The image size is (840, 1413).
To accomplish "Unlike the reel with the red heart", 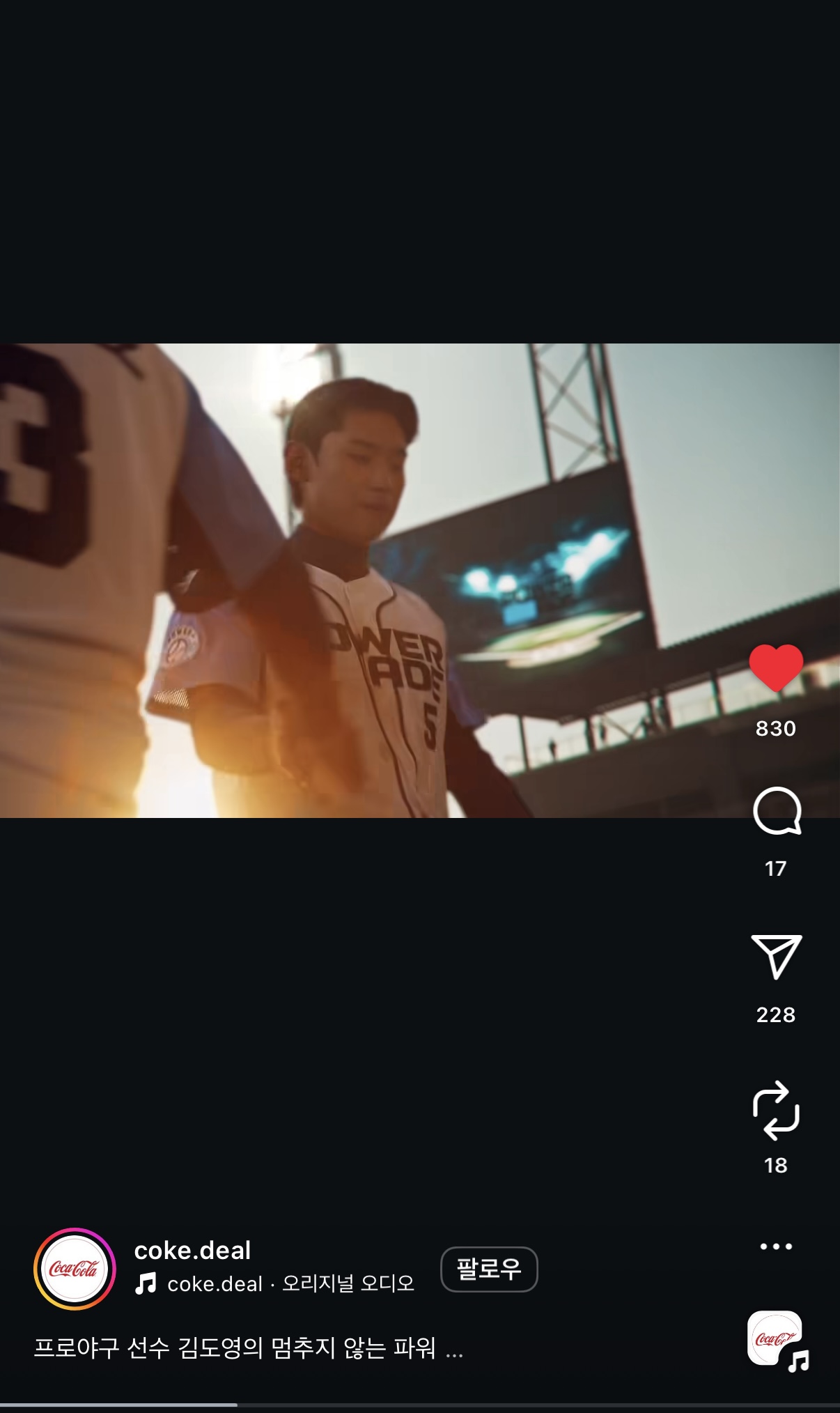I will [775, 668].
